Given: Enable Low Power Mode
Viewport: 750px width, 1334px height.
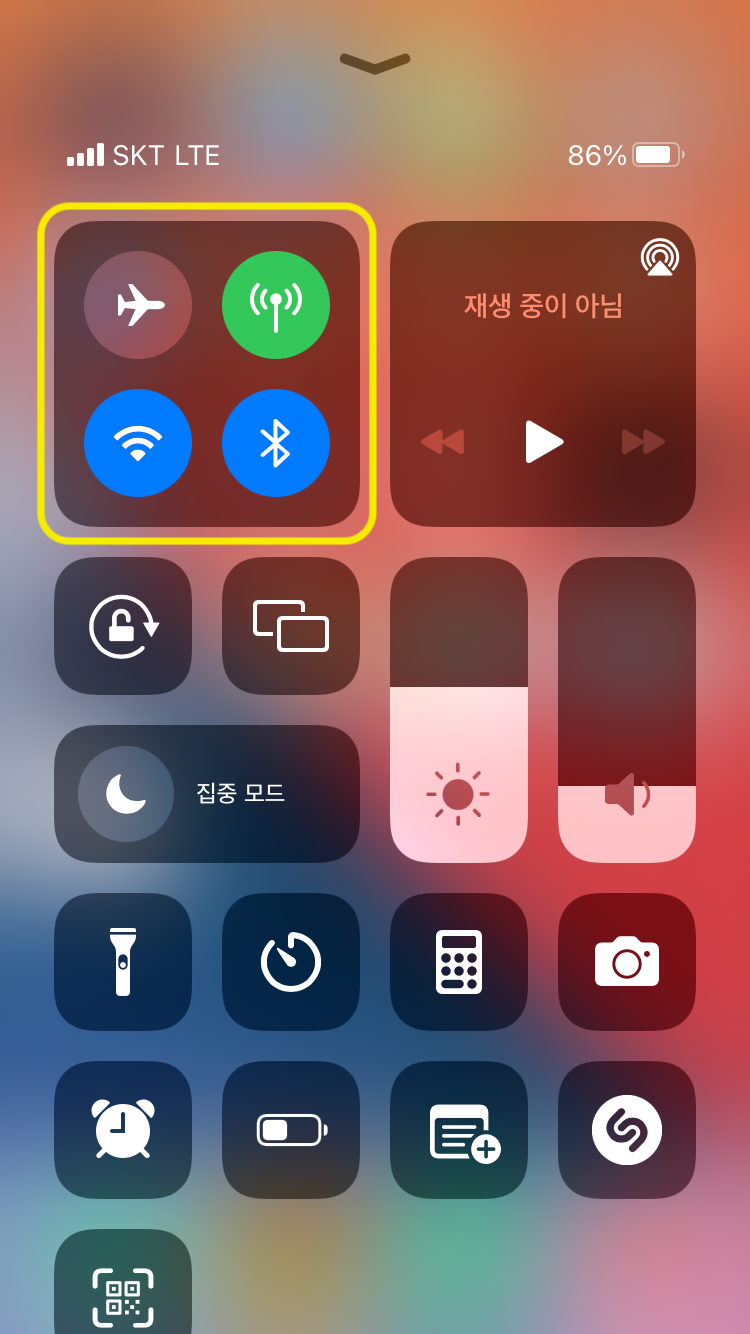Looking at the screenshot, I should 290,1129.
